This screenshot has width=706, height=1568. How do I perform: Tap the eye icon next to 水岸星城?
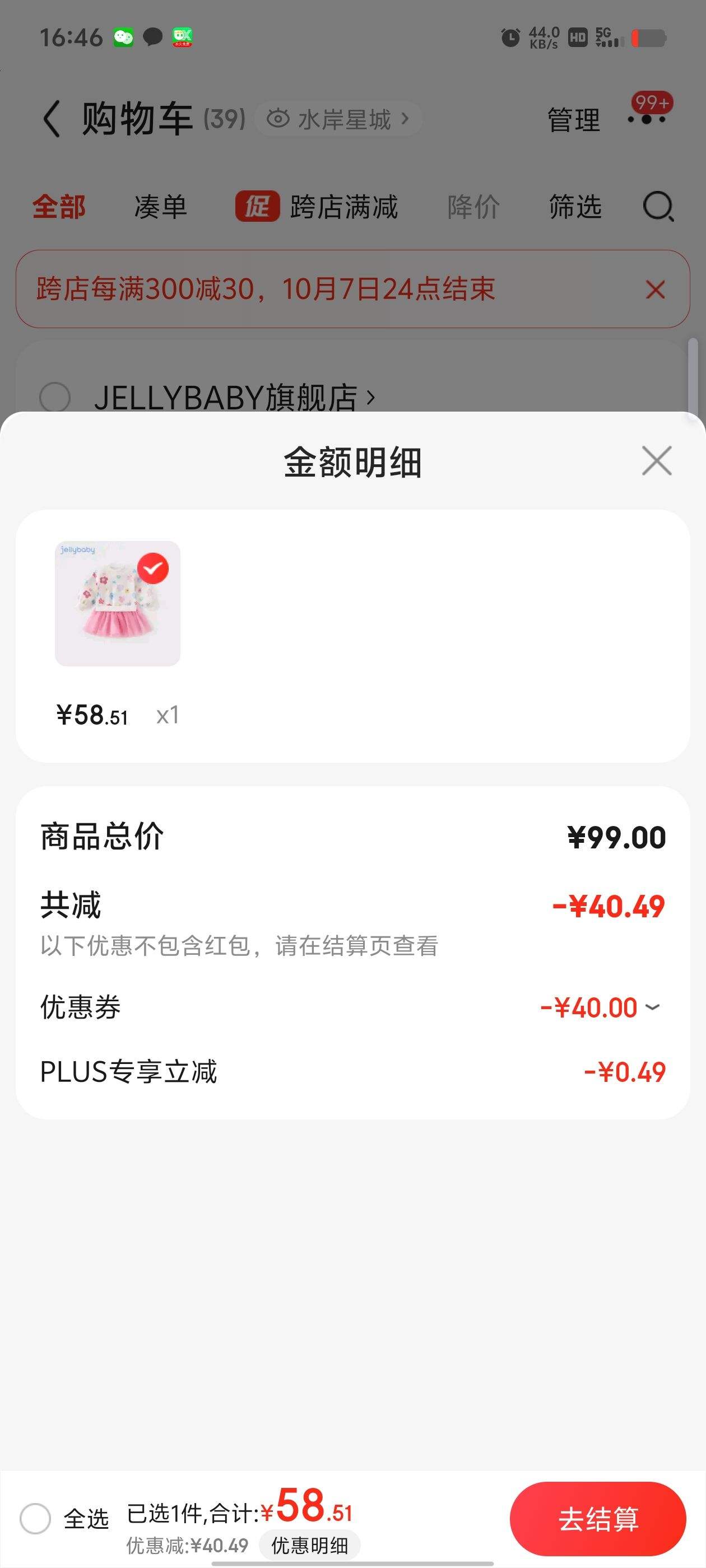(279, 119)
